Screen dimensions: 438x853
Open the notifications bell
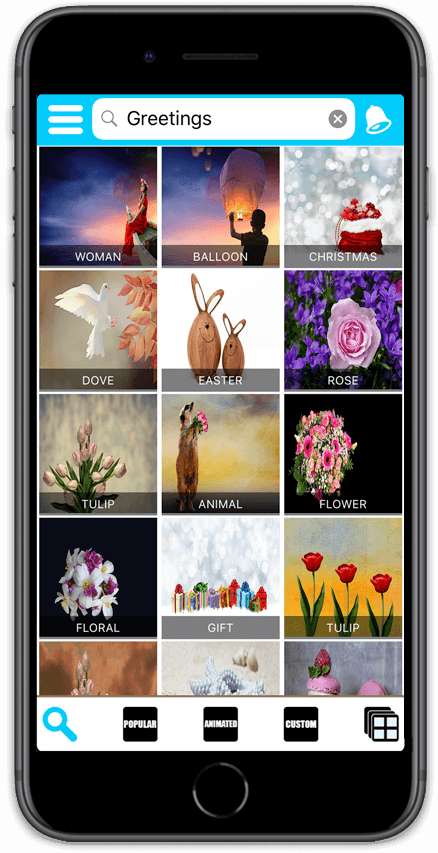tap(378, 119)
